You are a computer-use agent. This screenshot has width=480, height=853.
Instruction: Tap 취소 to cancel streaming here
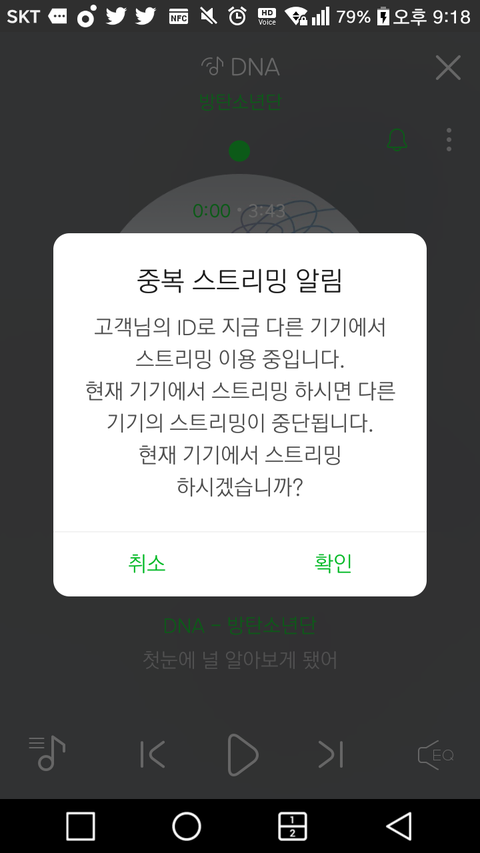click(146, 563)
